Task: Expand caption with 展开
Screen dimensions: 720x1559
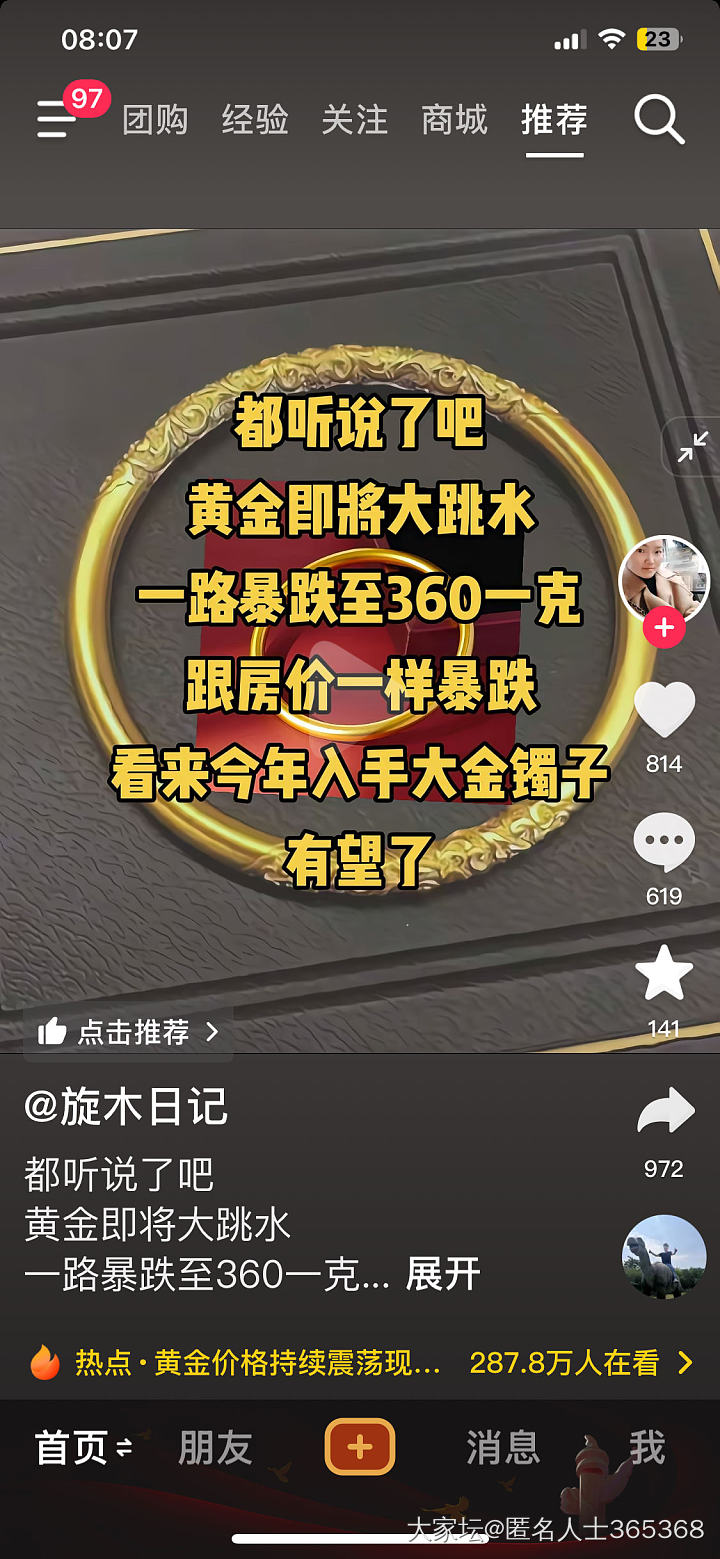Action: 443,1274
